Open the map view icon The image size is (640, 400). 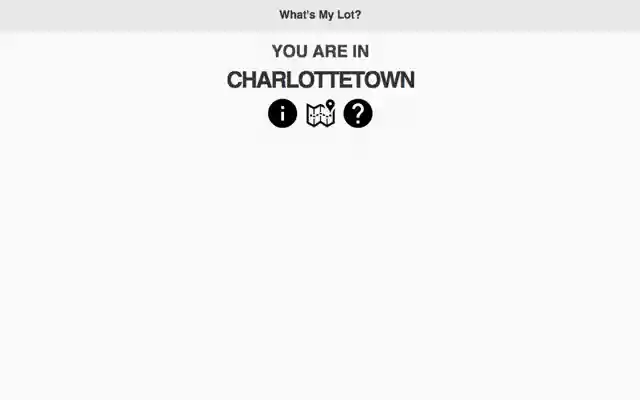[320, 114]
